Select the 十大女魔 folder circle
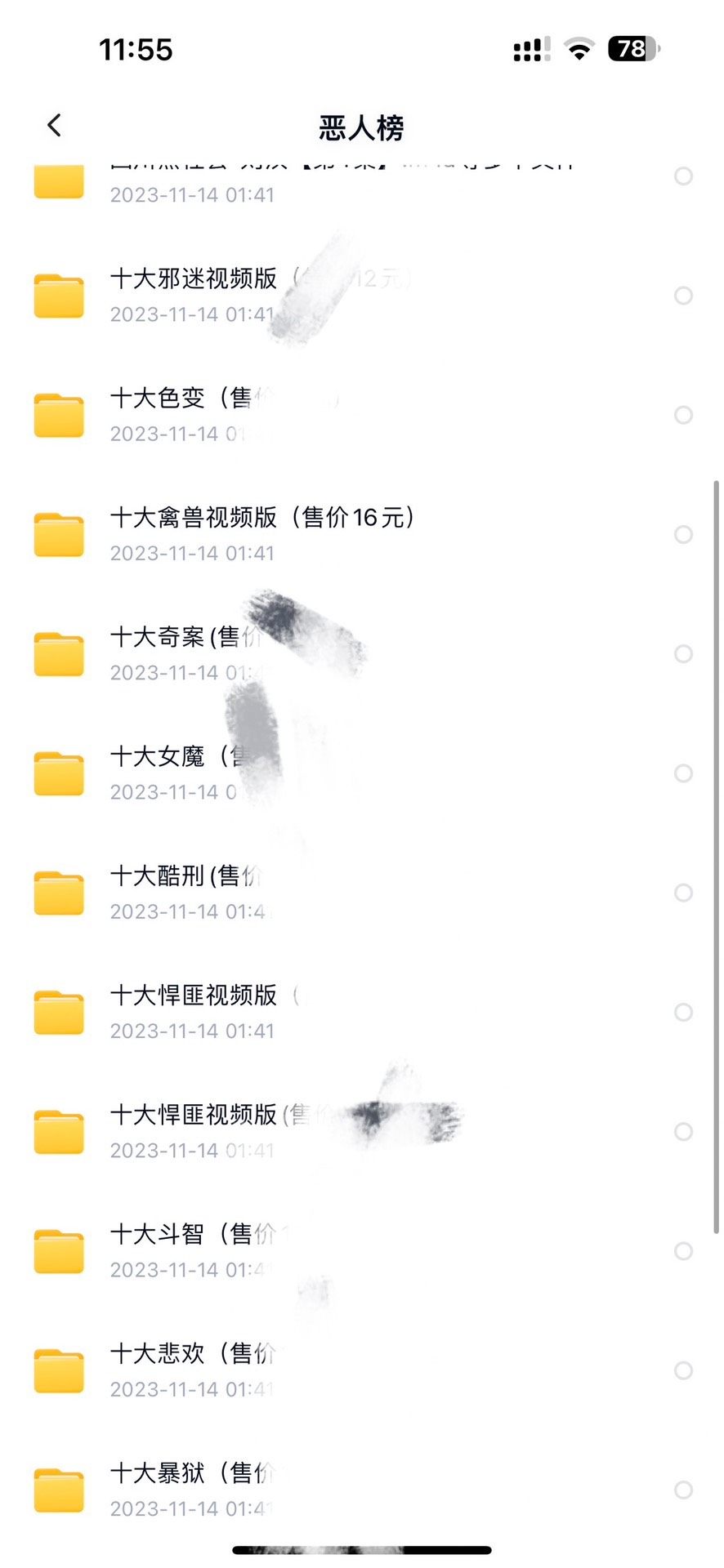Viewport: 724px width, 1568px height. pos(683,773)
